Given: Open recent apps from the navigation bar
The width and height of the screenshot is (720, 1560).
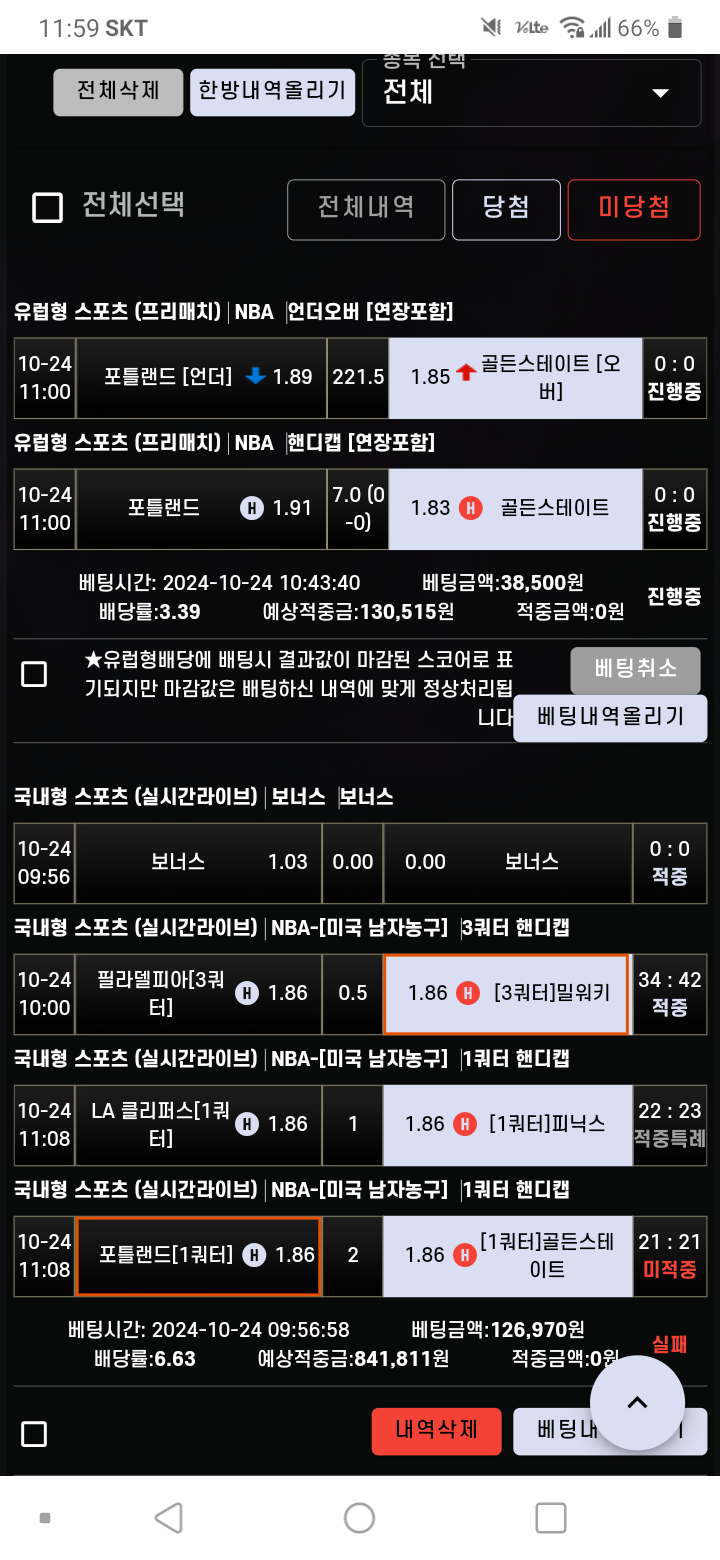Looking at the screenshot, I should coord(551,1517).
